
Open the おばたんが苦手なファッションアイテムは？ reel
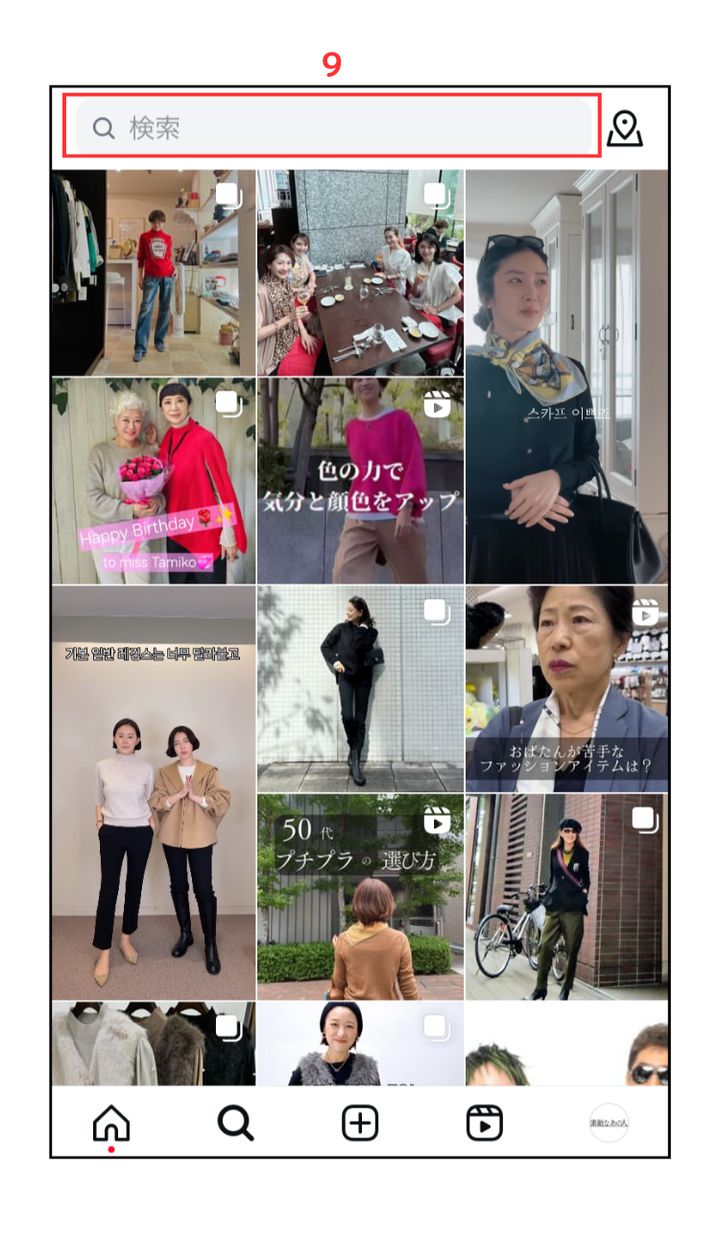567,688
